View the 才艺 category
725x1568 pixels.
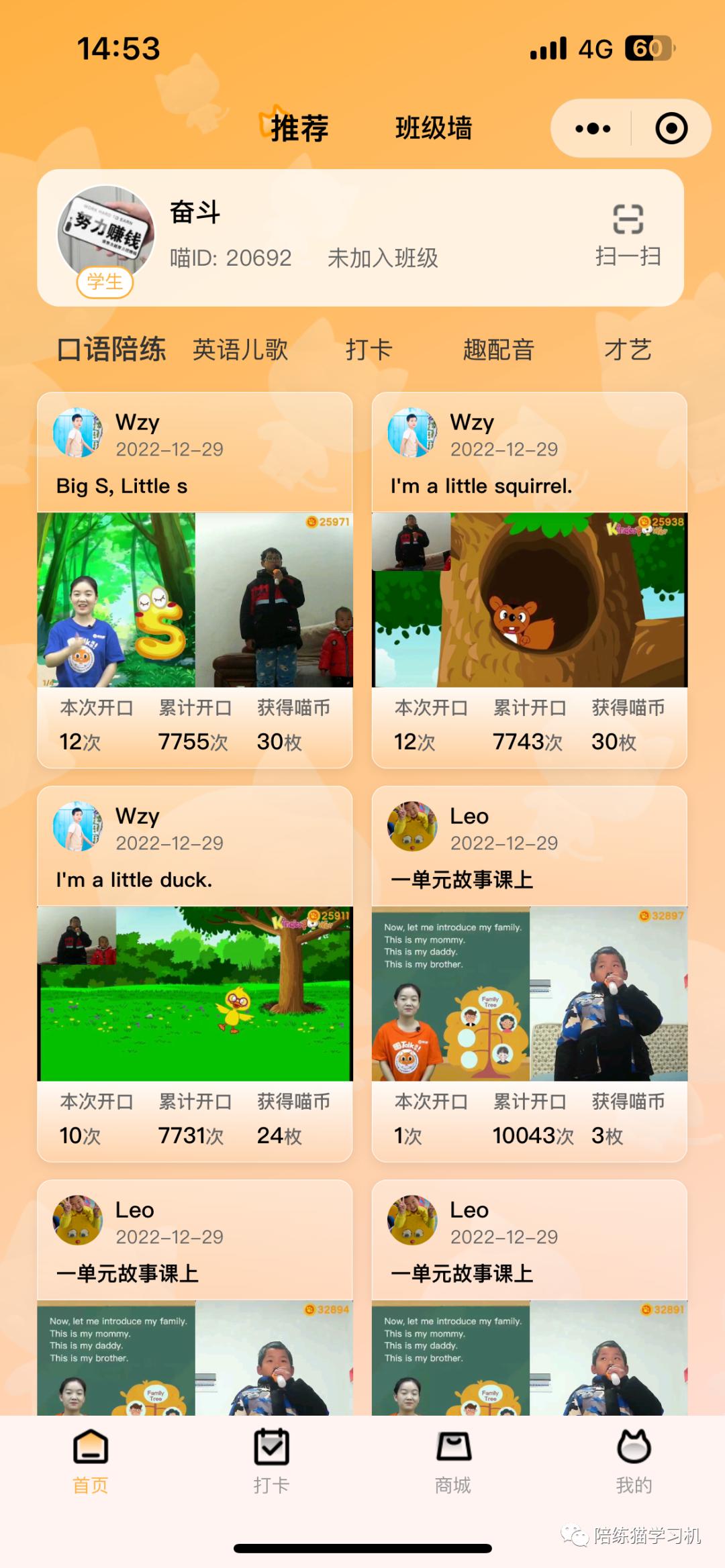coord(628,350)
